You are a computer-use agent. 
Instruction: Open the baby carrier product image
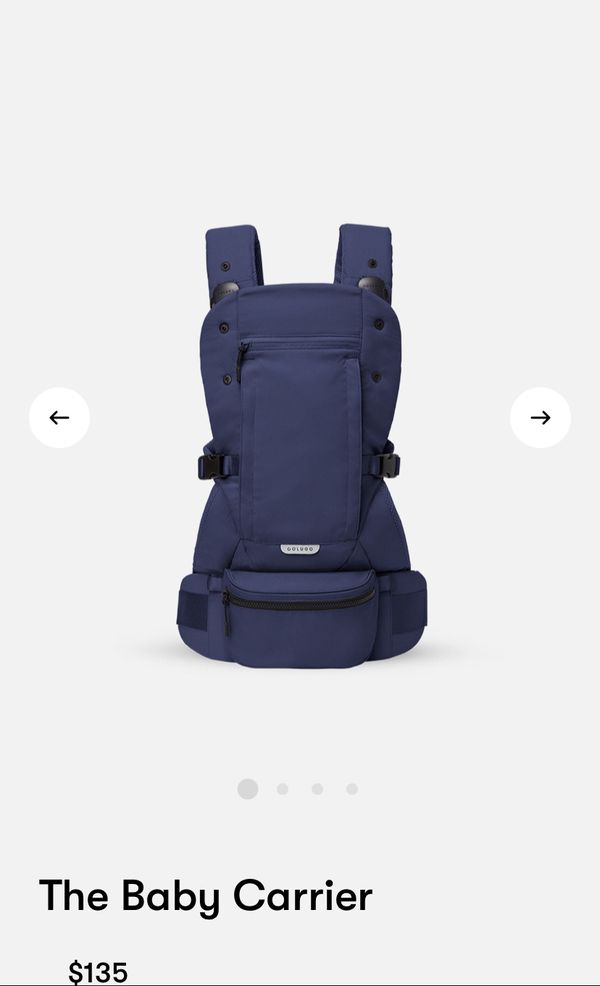tap(302, 445)
